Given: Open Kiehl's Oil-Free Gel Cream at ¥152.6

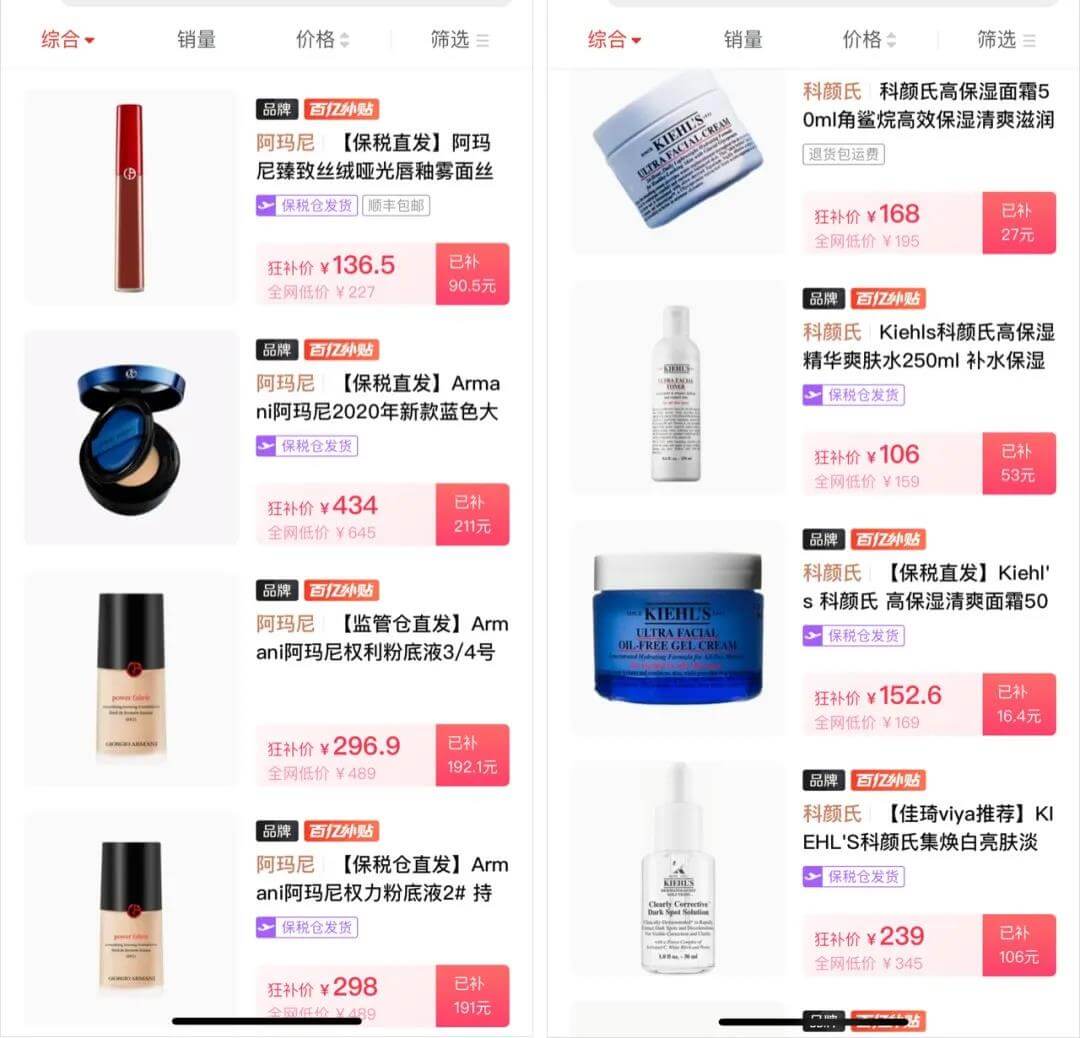Looking at the screenshot, I should 928,587.
